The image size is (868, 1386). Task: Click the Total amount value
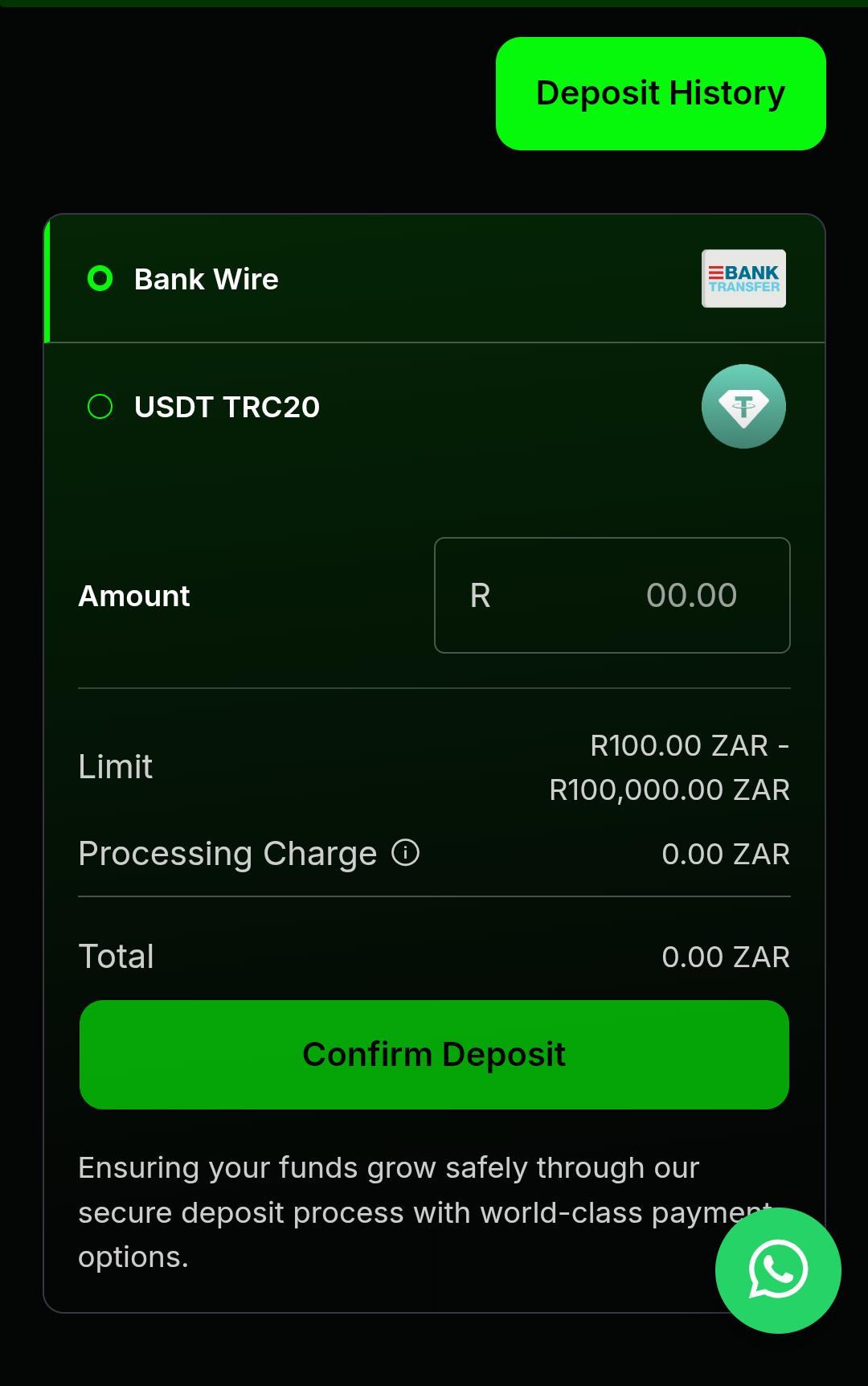click(x=726, y=956)
